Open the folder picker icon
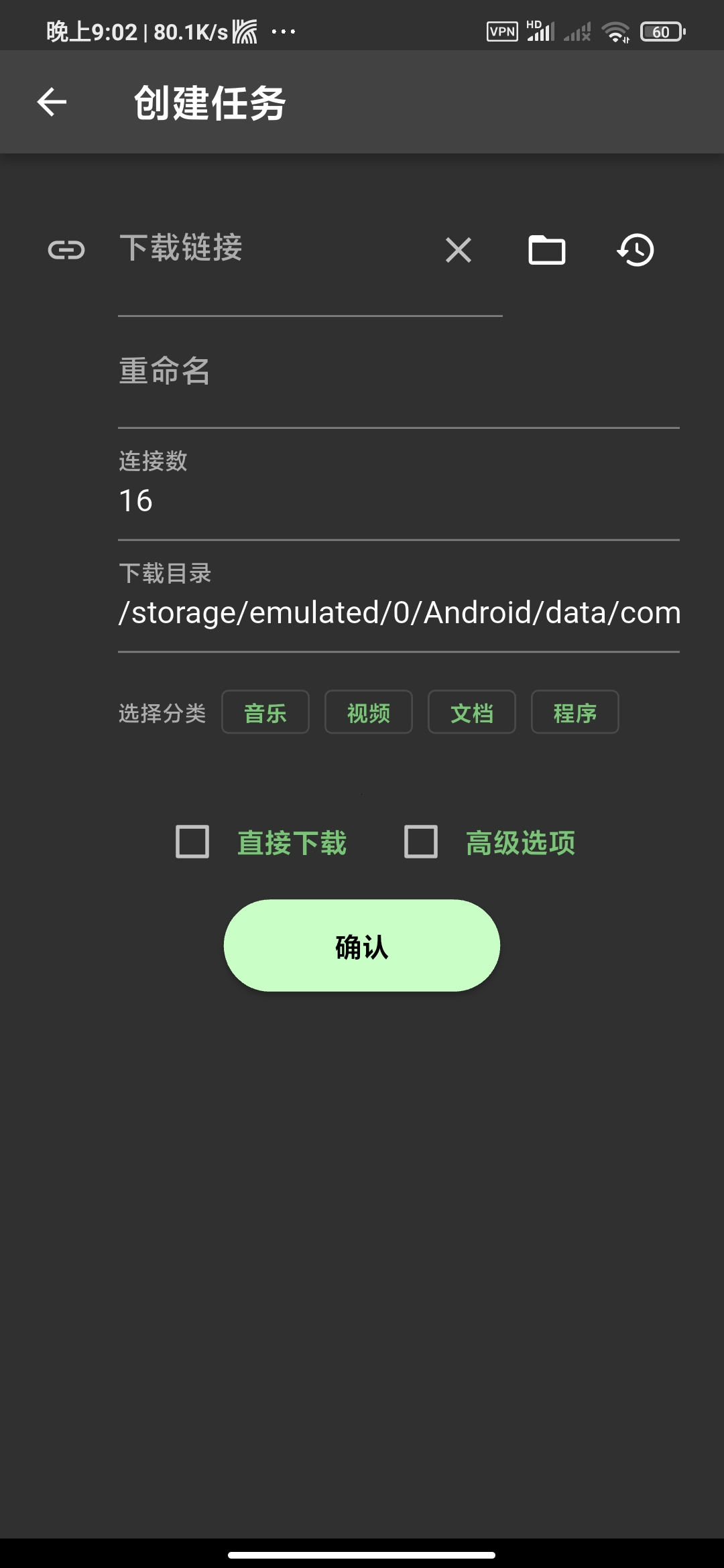 (x=546, y=250)
